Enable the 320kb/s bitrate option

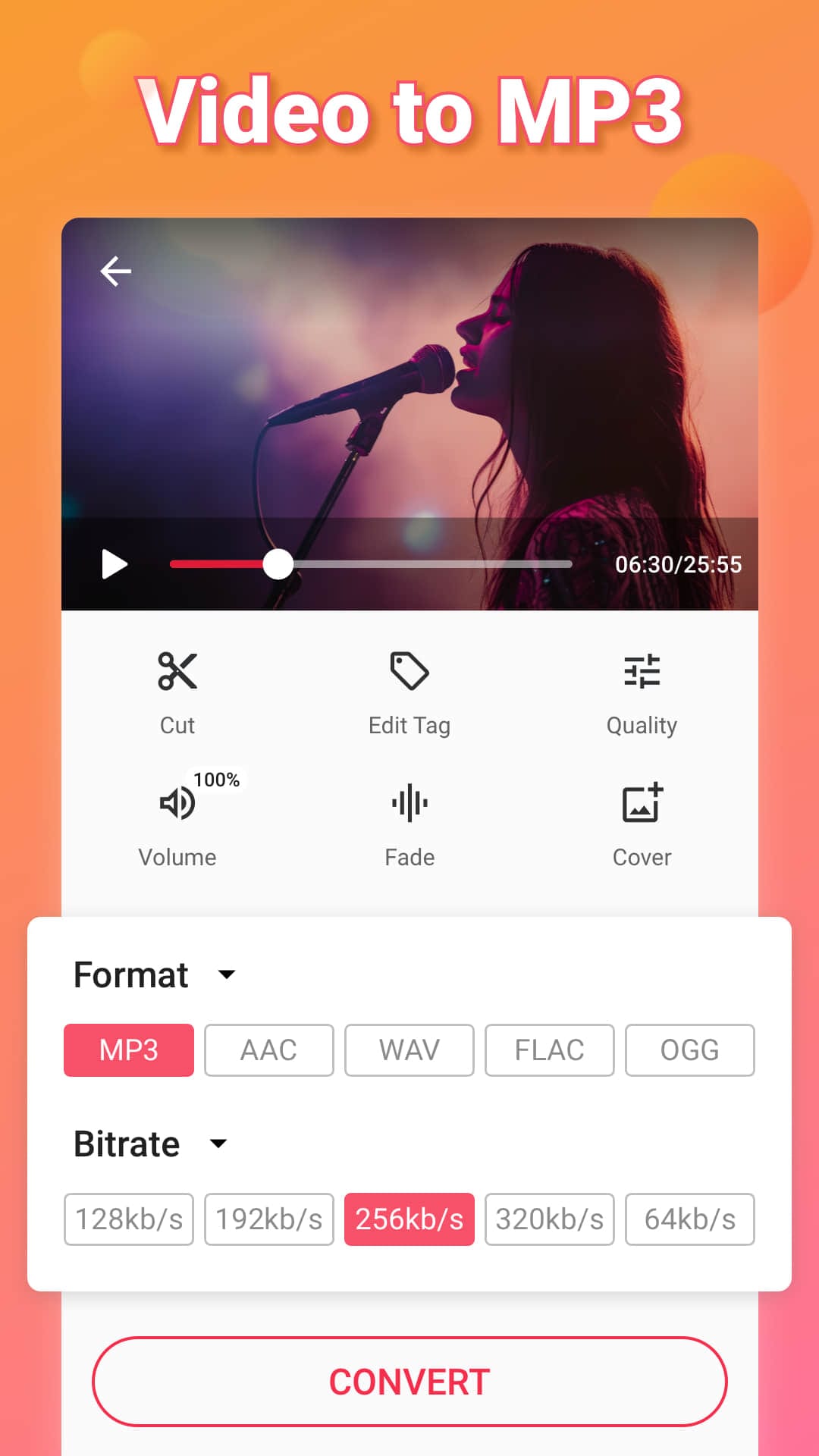point(549,1219)
